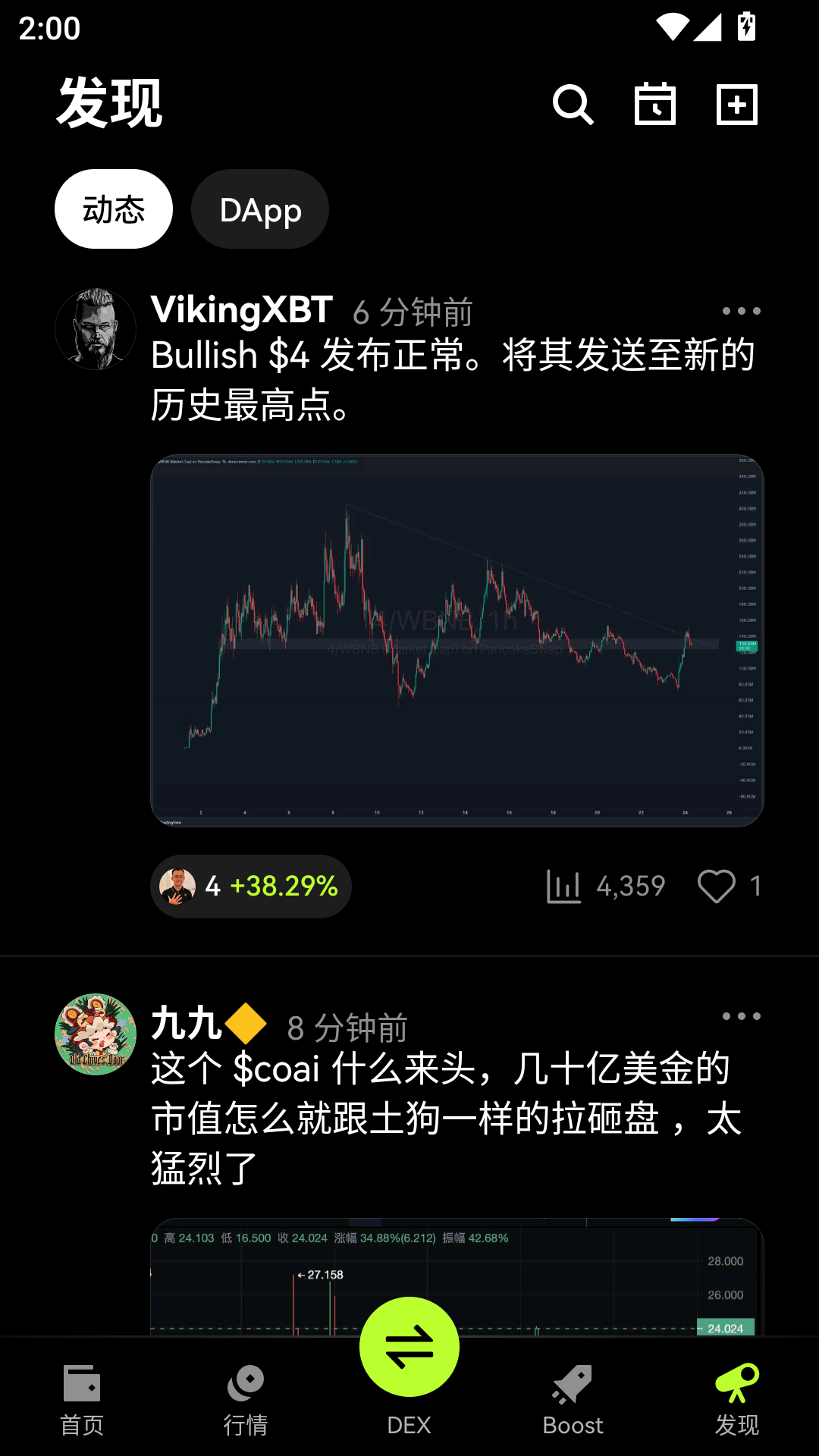The width and height of the screenshot is (819, 1456).
Task: Select the 动态 feed toggle
Action: [x=112, y=209]
